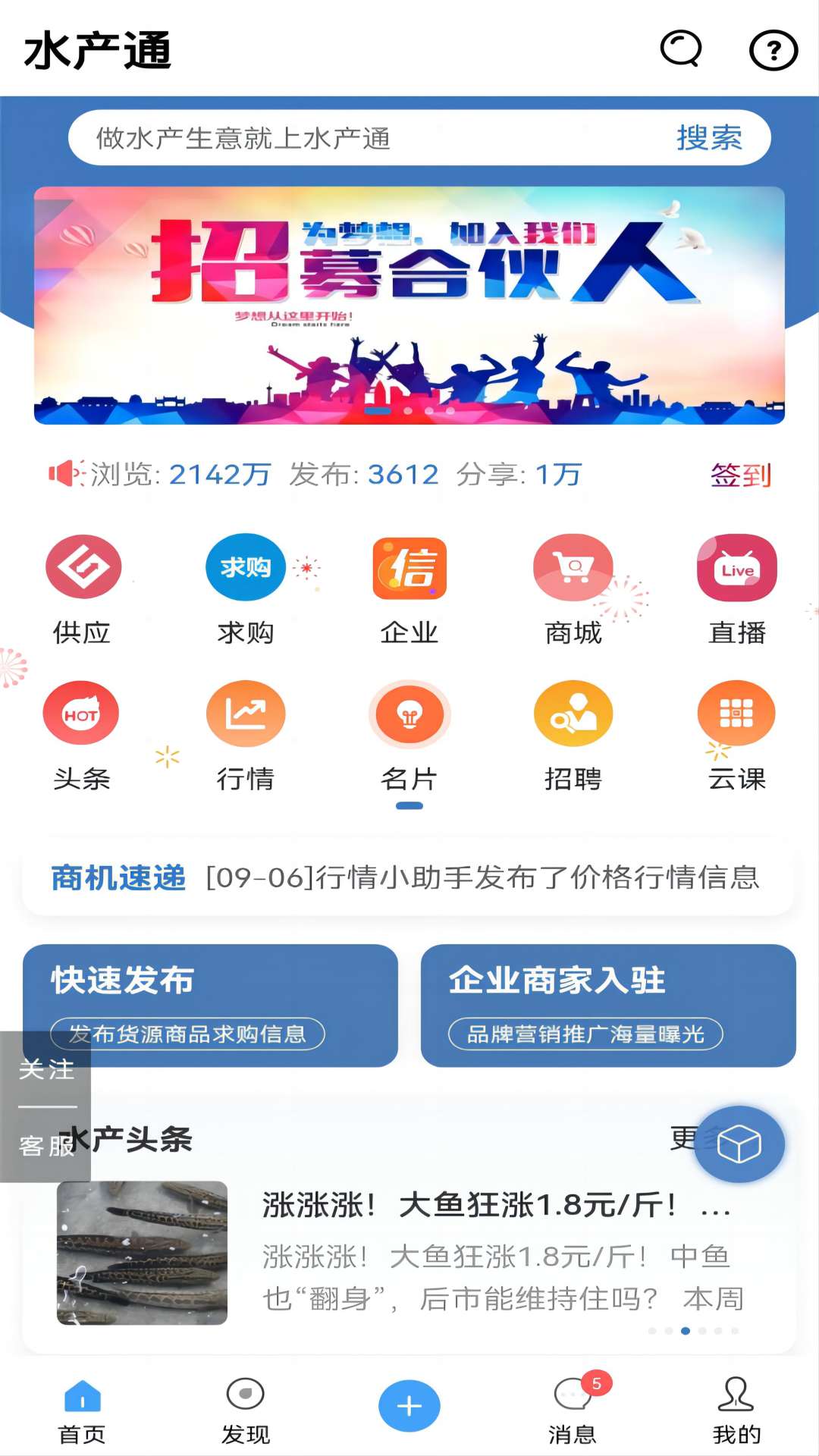This screenshot has width=819, height=1456.
Task: Open the 企业 (Enterprise) section
Action: (409, 588)
